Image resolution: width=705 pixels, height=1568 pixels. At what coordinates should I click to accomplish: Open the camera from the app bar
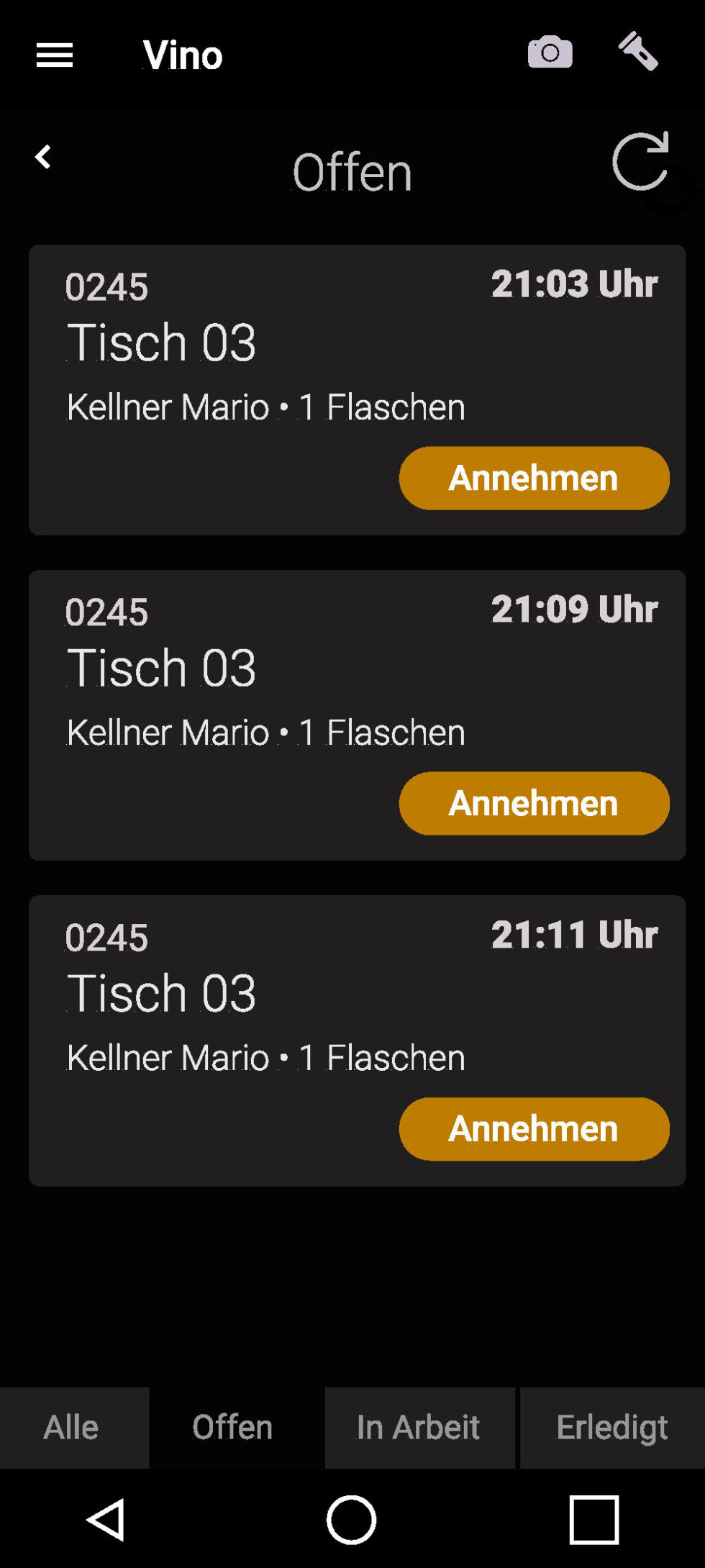pyautogui.click(x=550, y=53)
